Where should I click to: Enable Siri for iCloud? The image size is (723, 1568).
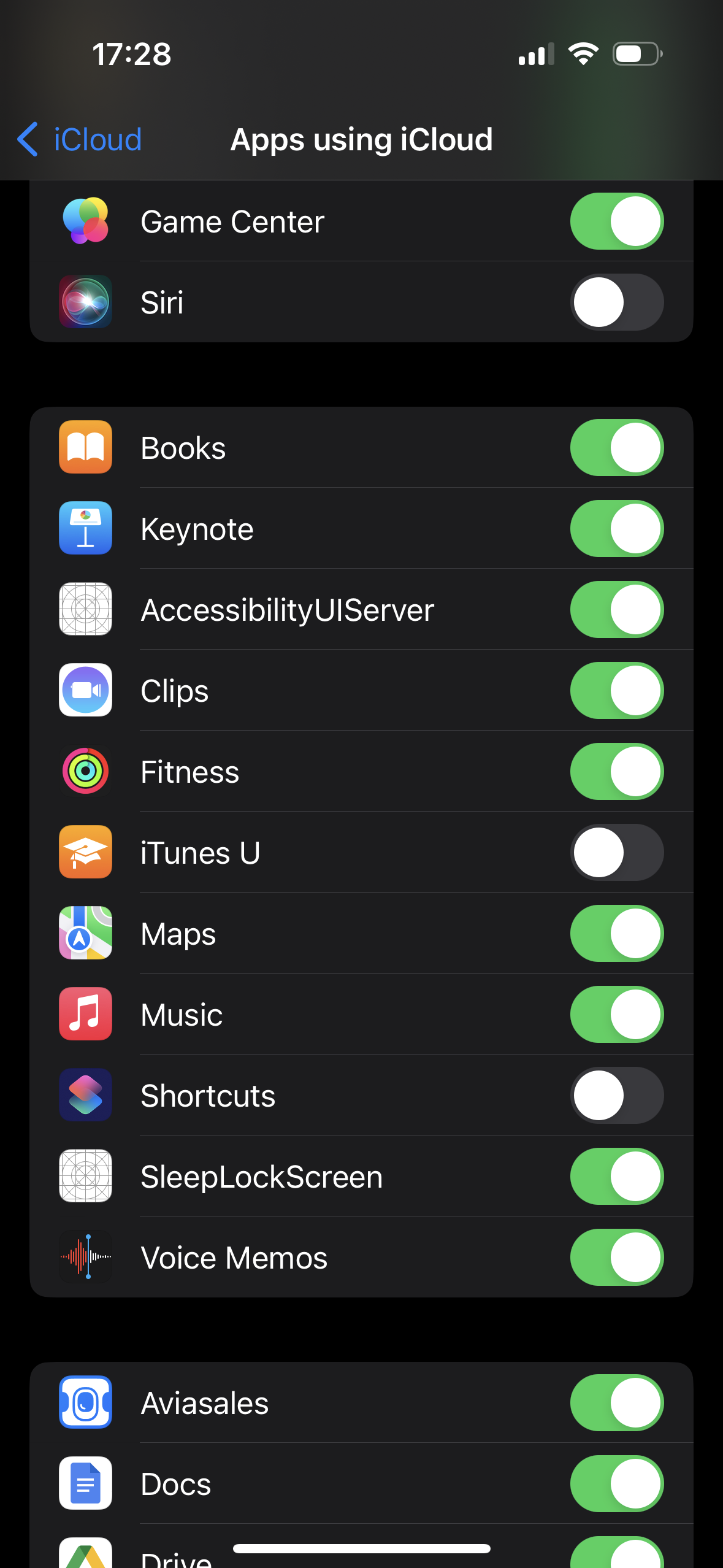[x=616, y=302]
